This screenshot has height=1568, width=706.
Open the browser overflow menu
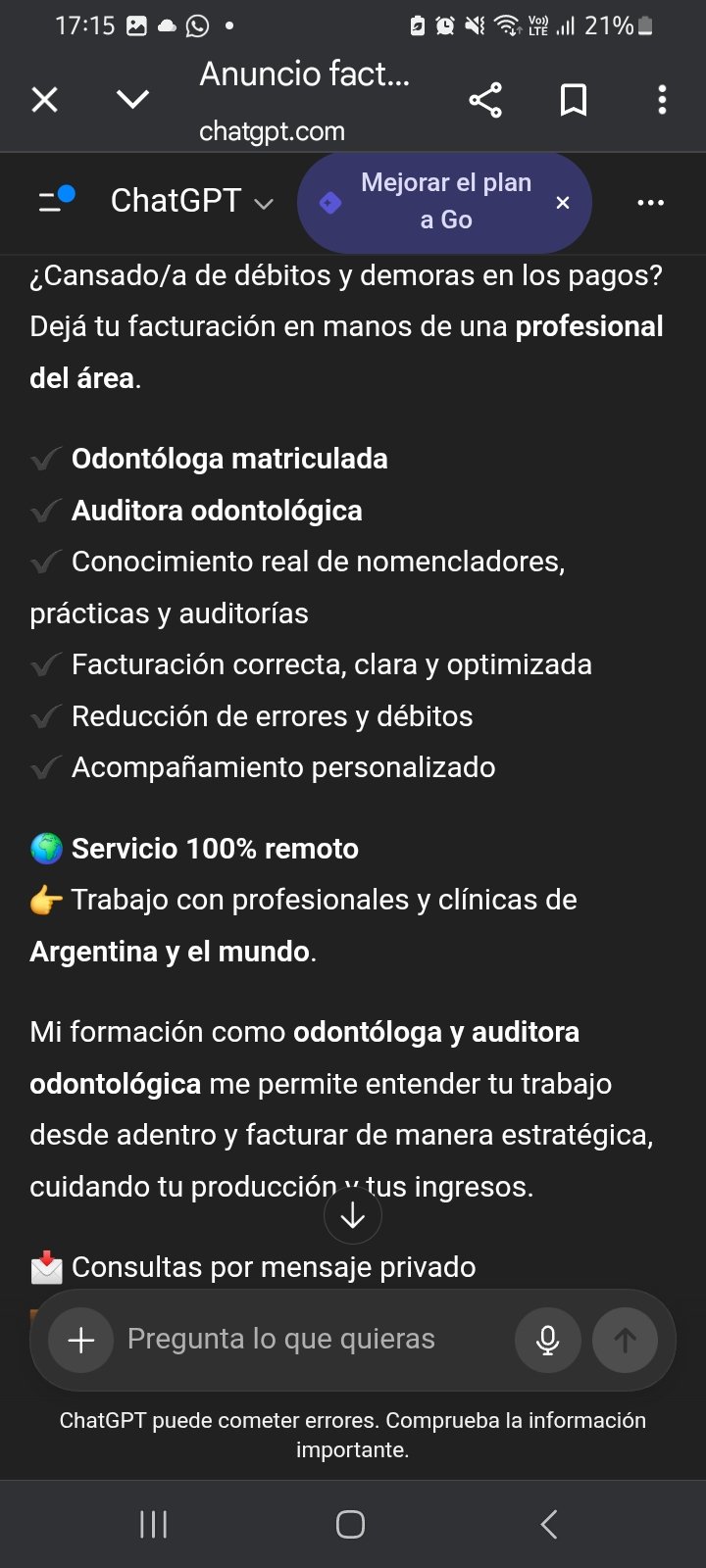point(662,100)
